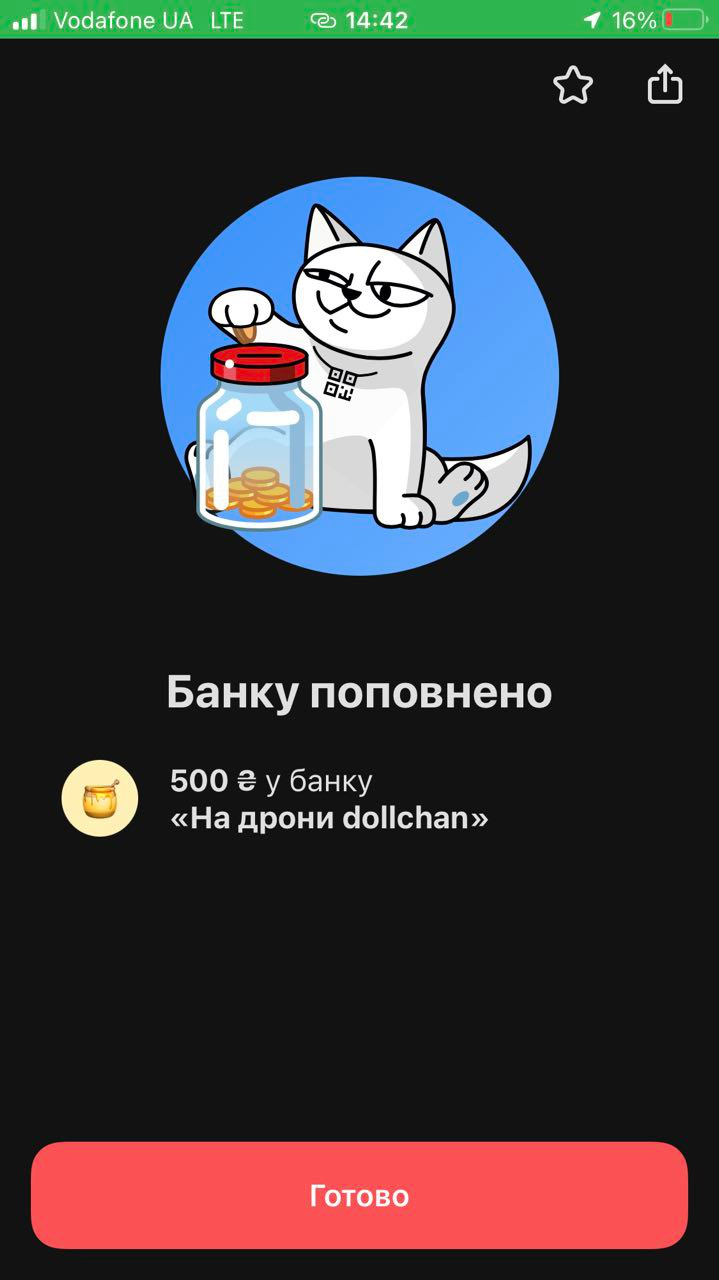Tap the red Готово button
The height and width of the screenshot is (1280, 719).
[359, 1195]
